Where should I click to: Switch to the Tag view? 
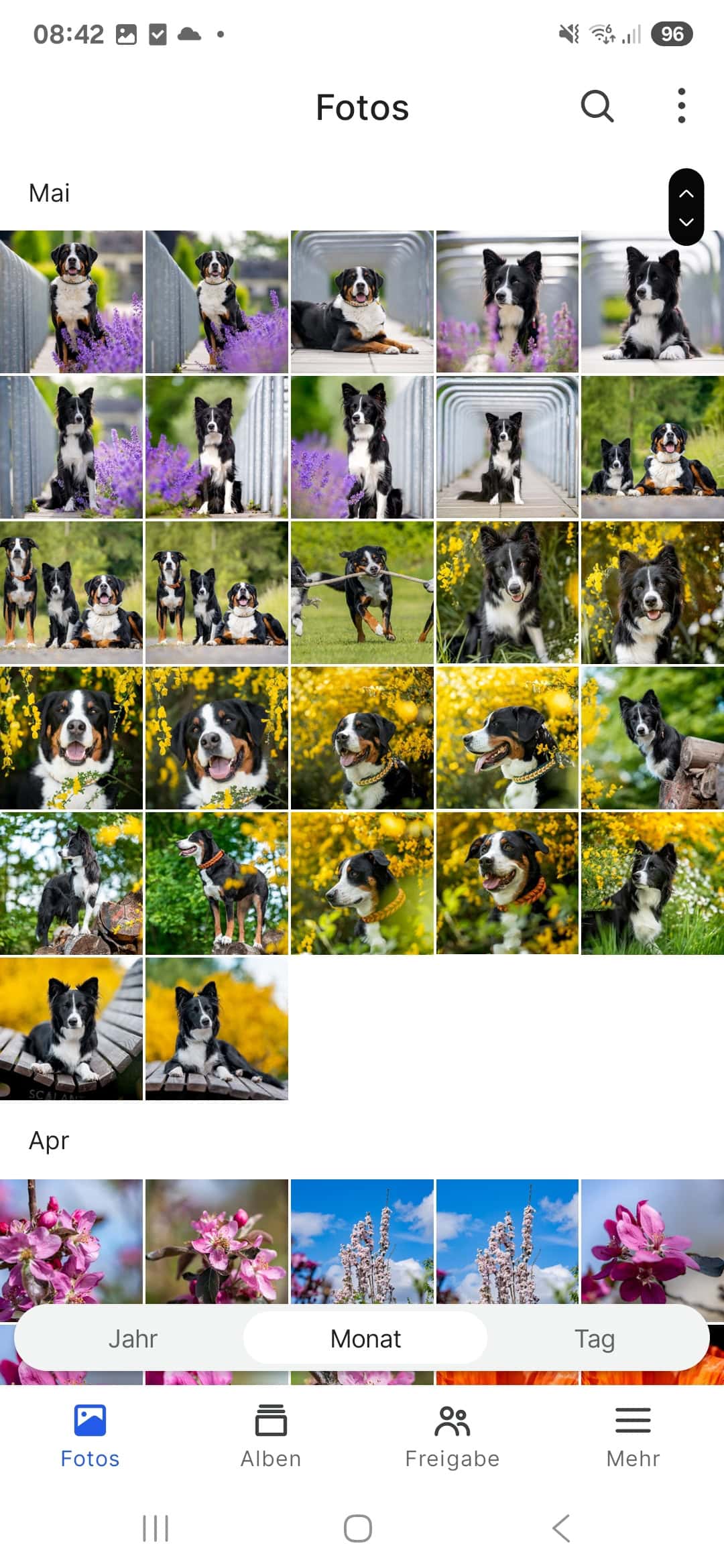coord(595,1338)
